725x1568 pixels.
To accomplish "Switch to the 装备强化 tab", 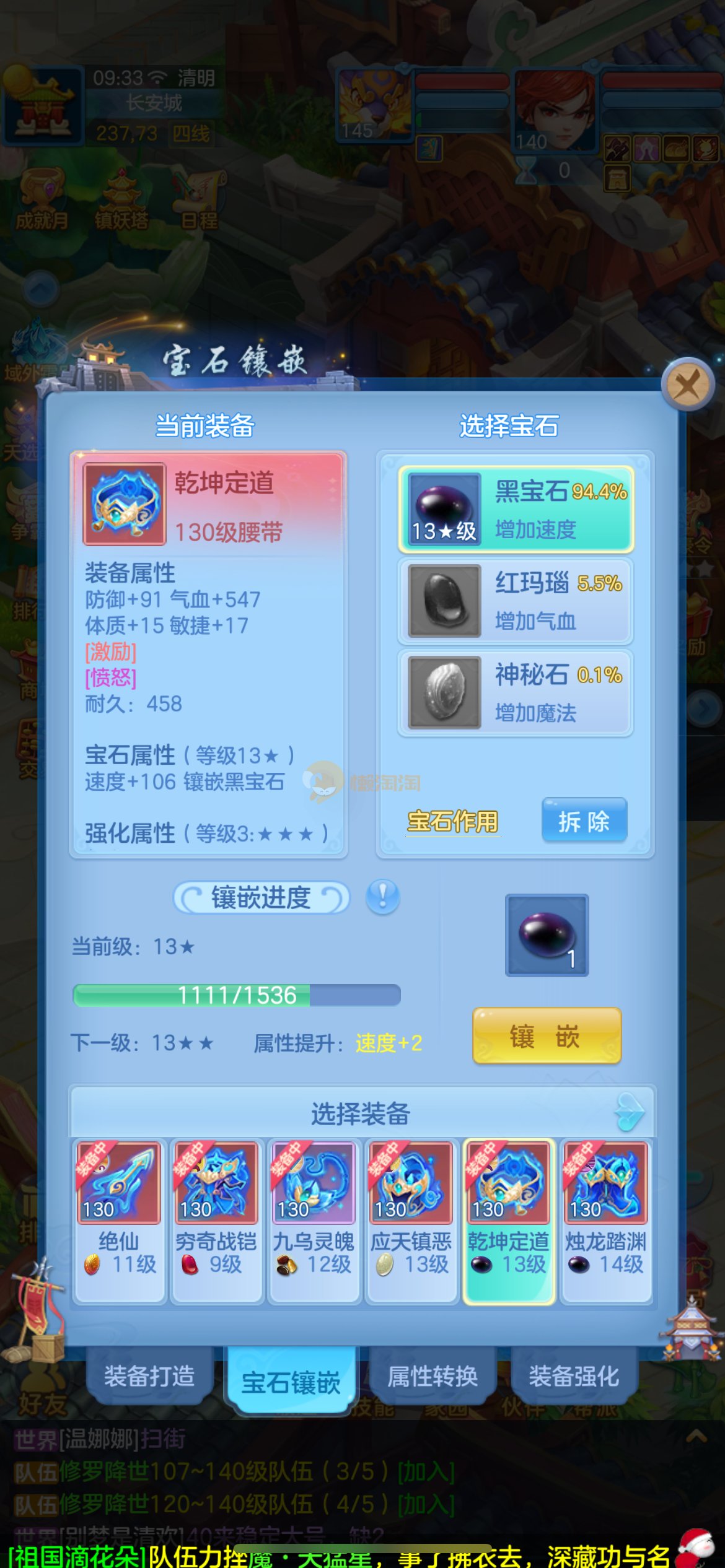I will pos(574,1376).
